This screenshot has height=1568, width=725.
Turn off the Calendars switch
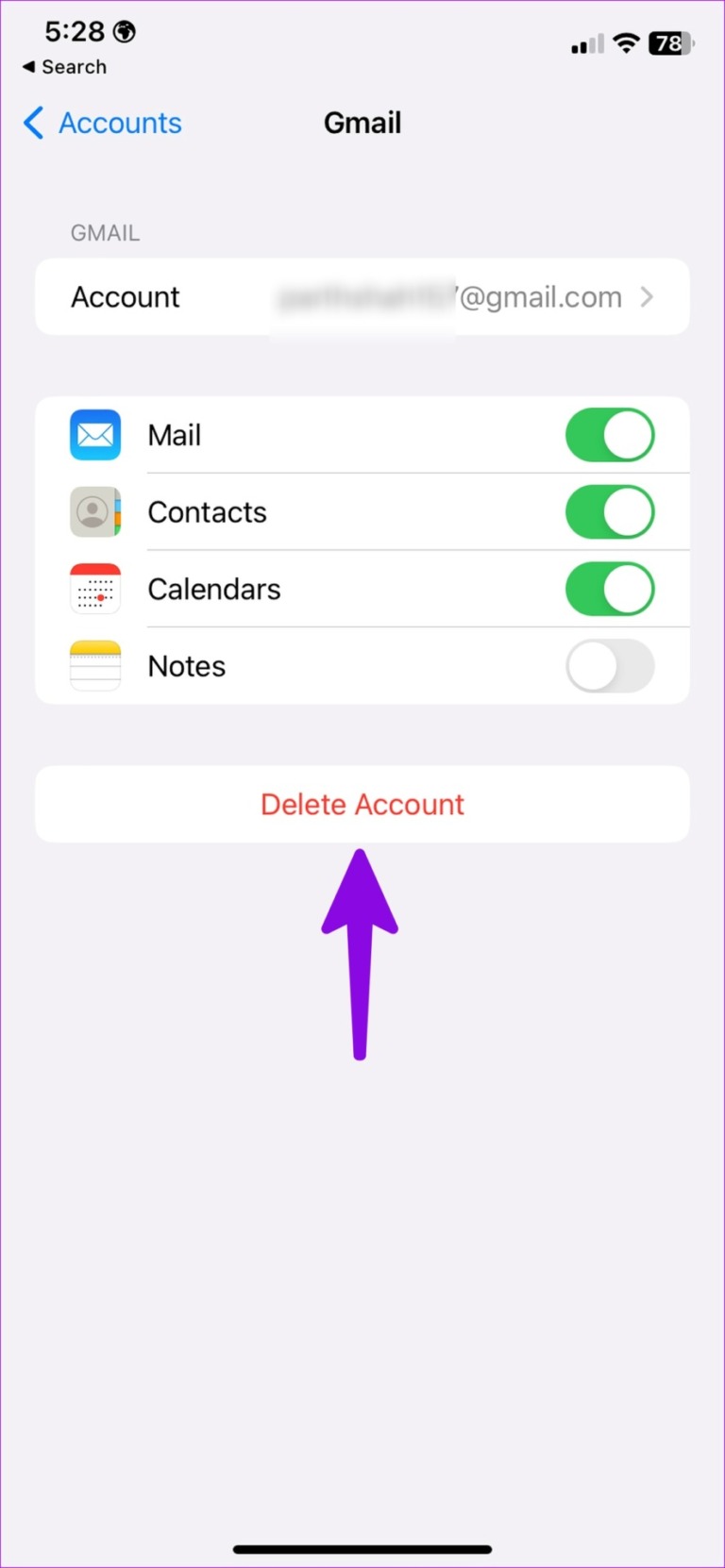(610, 589)
